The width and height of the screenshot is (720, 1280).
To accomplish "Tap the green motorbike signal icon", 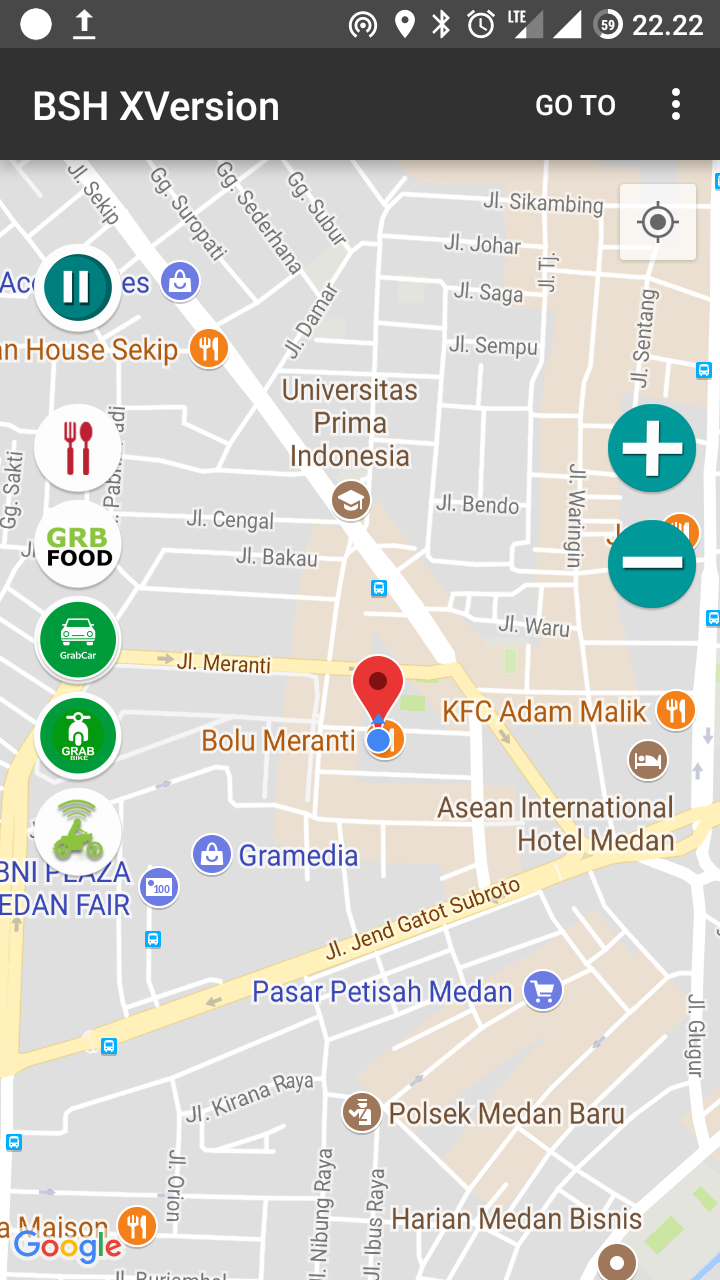I will coord(78,831).
